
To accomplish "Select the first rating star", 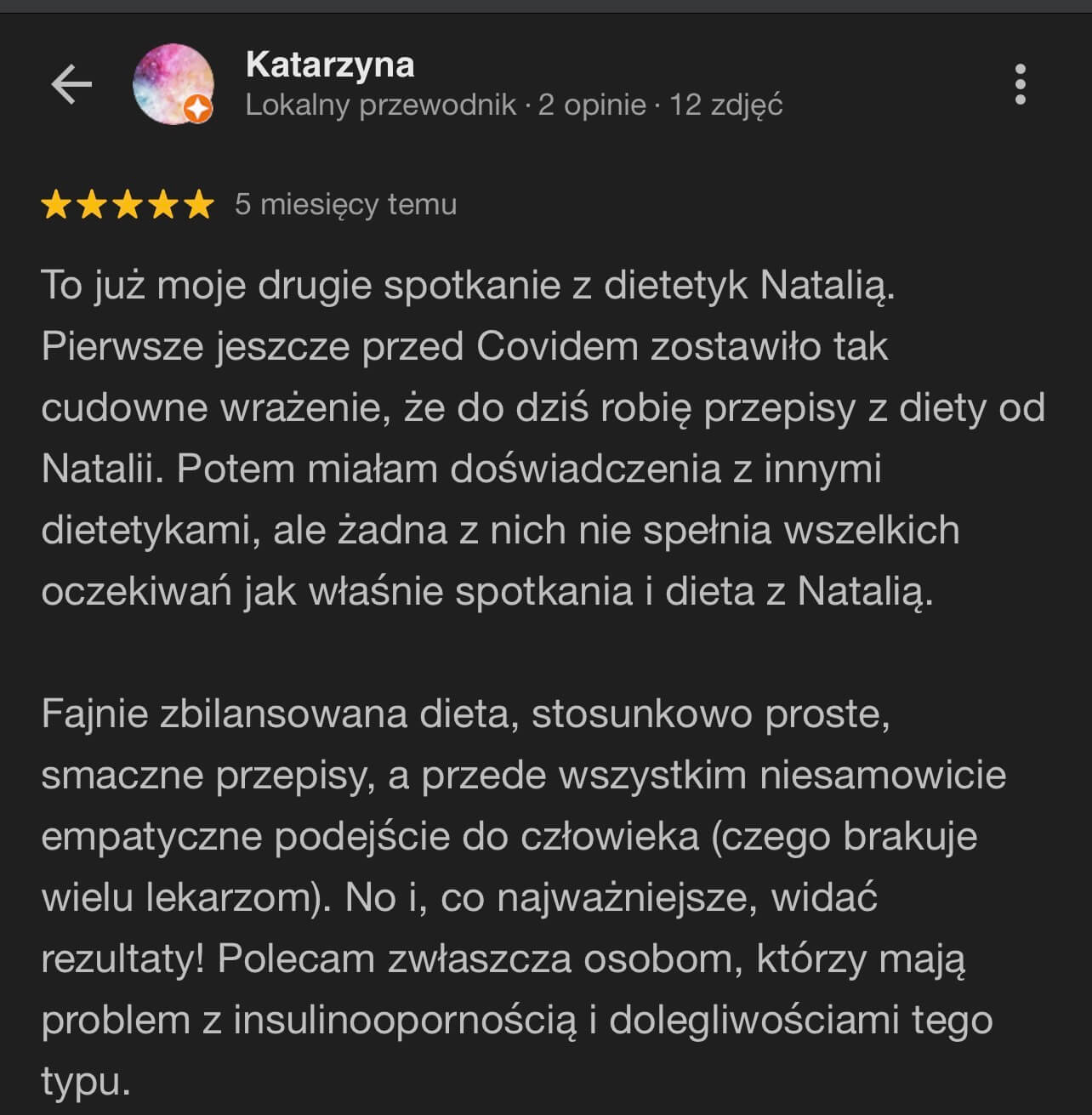I will click(57, 204).
